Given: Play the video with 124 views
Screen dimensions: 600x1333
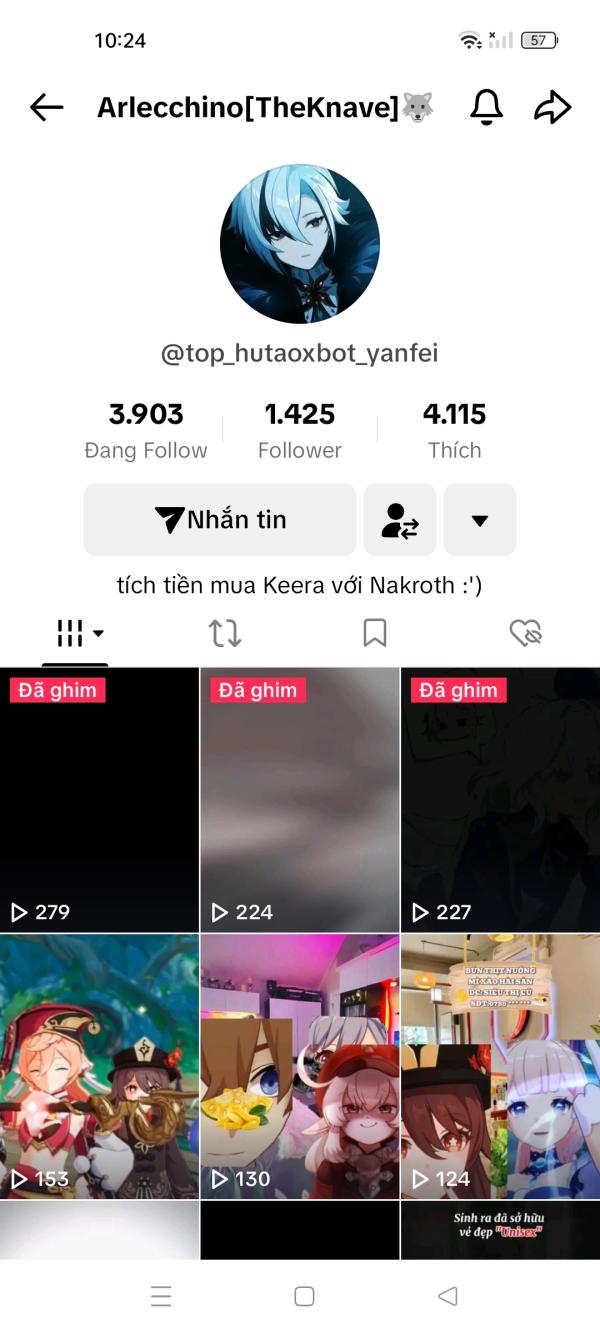Looking at the screenshot, I should 500,1066.
